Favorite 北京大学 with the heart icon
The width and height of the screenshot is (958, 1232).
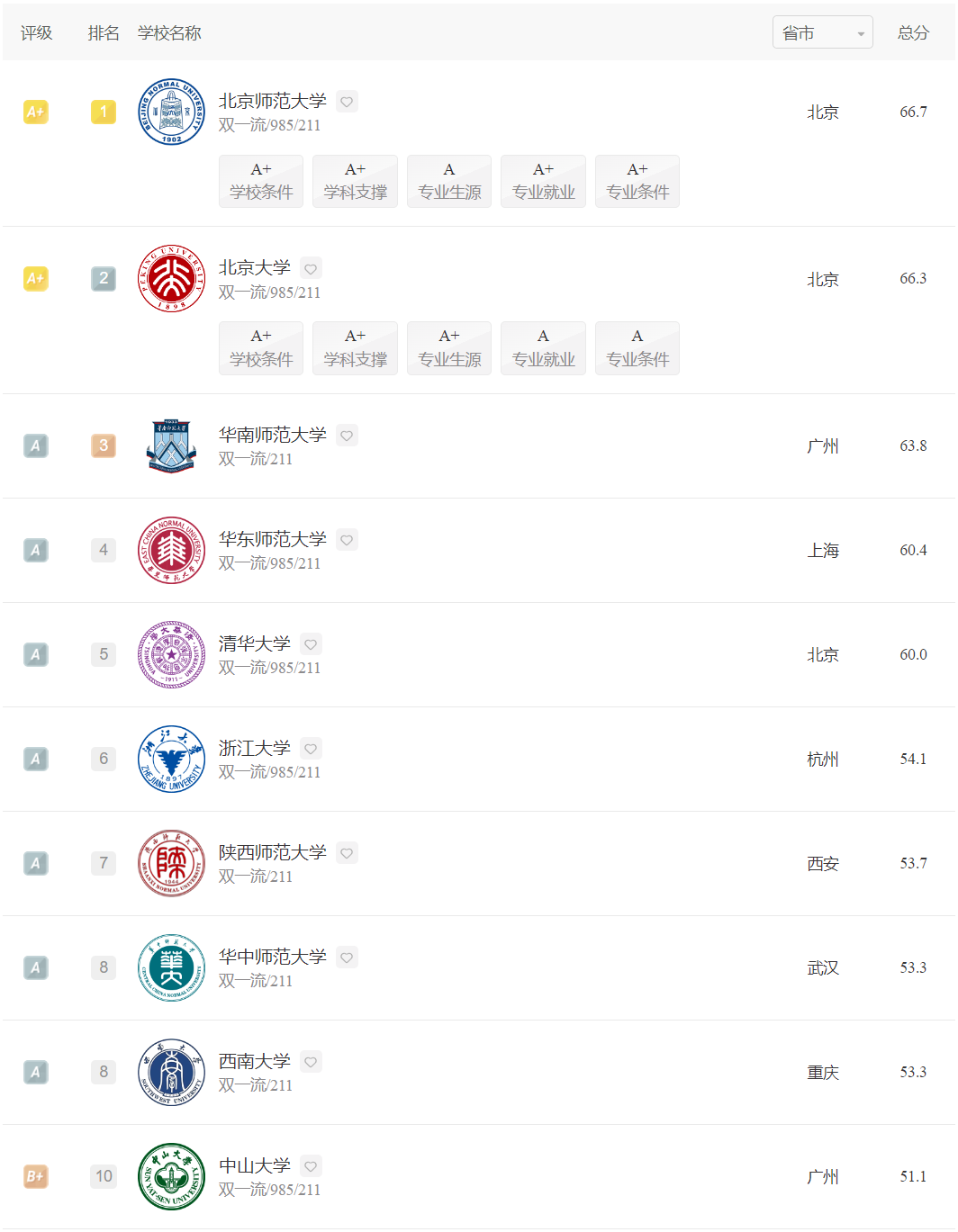[311, 269]
